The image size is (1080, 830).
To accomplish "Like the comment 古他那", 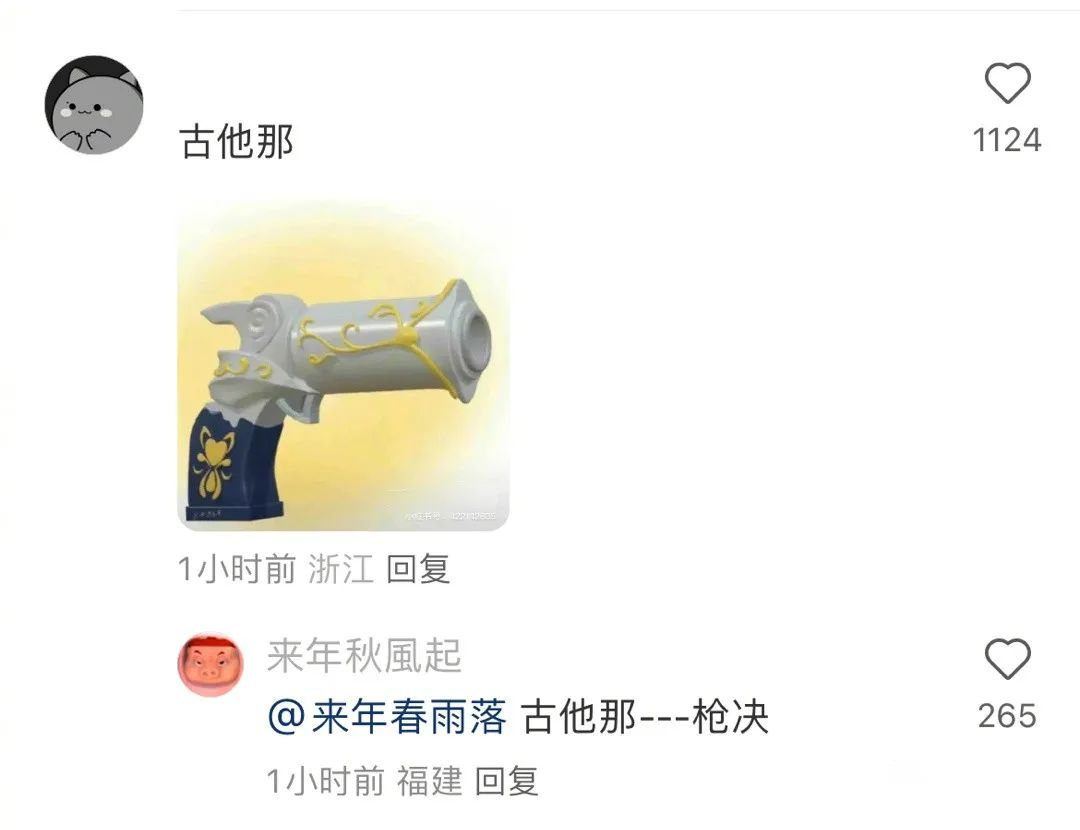I will pos(1007,85).
